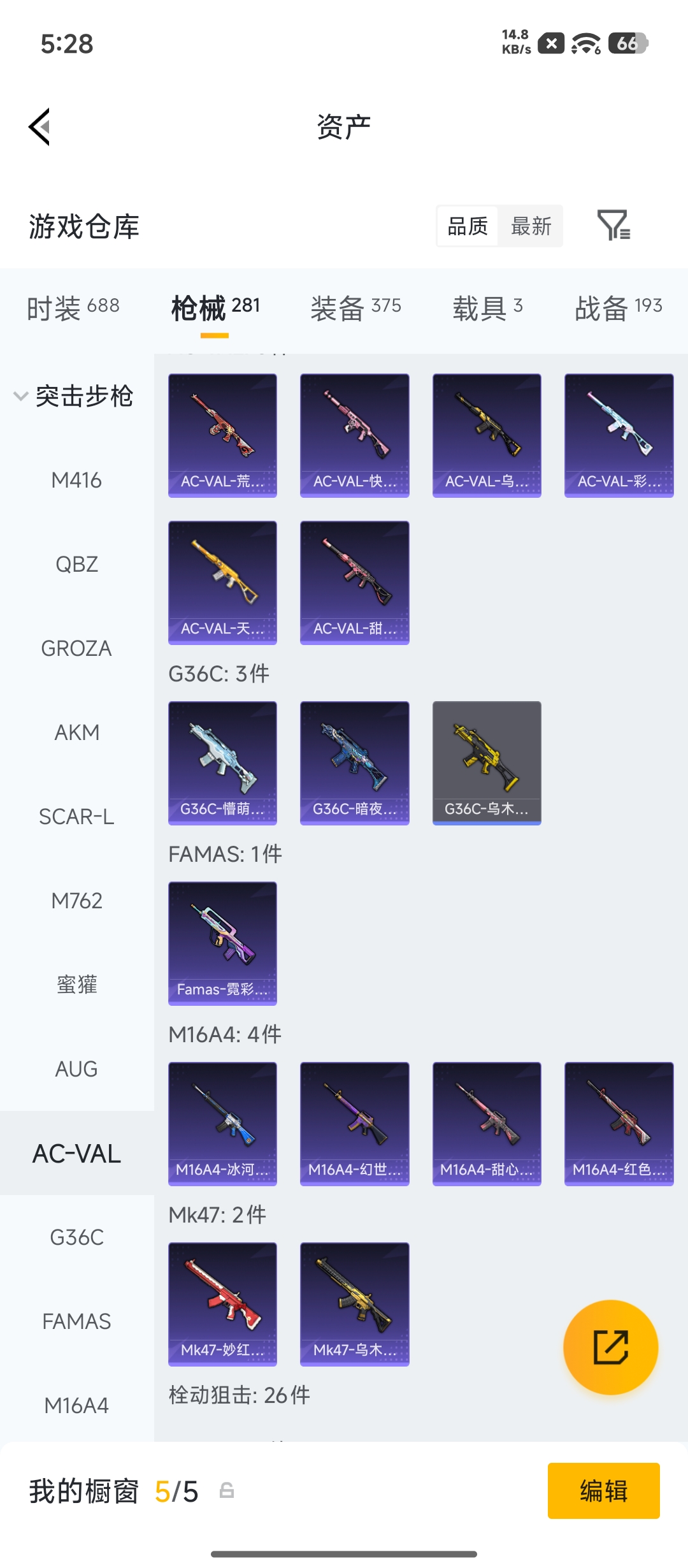Switch to the 装备 tab
The image size is (688, 1568).
tap(355, 307)
